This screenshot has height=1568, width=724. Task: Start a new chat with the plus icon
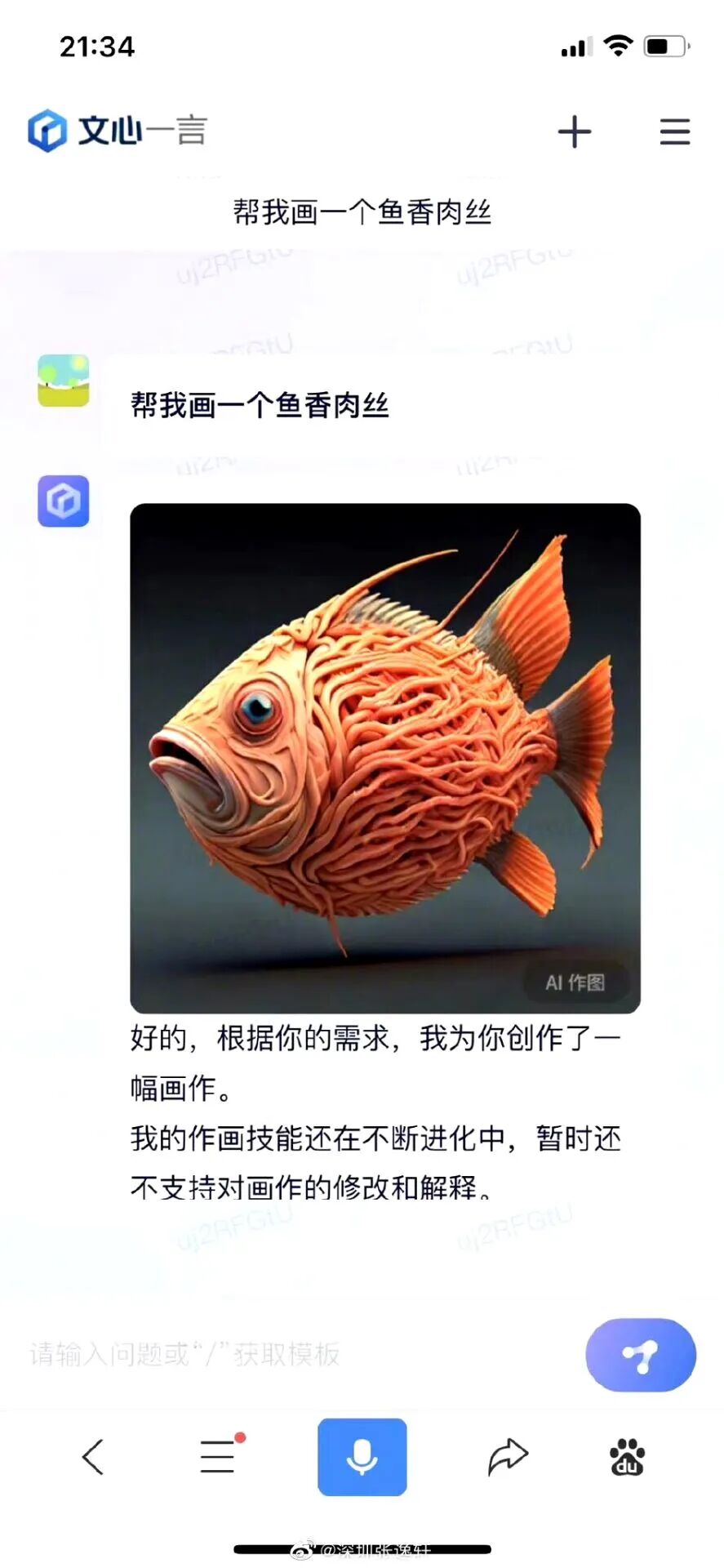575,131
